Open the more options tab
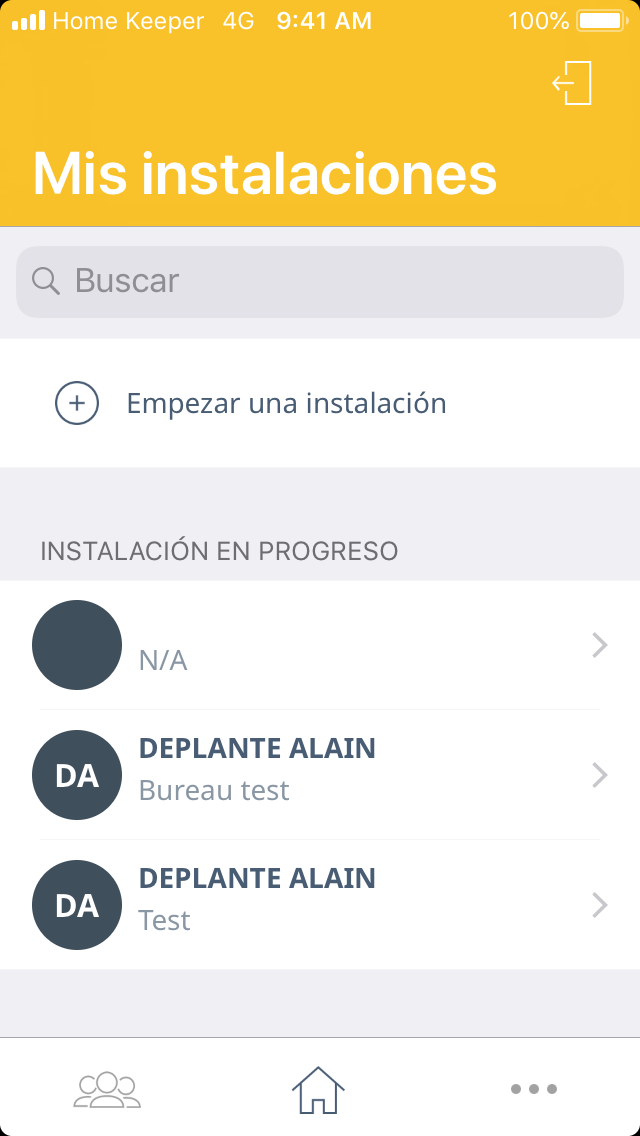 [533, 1088]
